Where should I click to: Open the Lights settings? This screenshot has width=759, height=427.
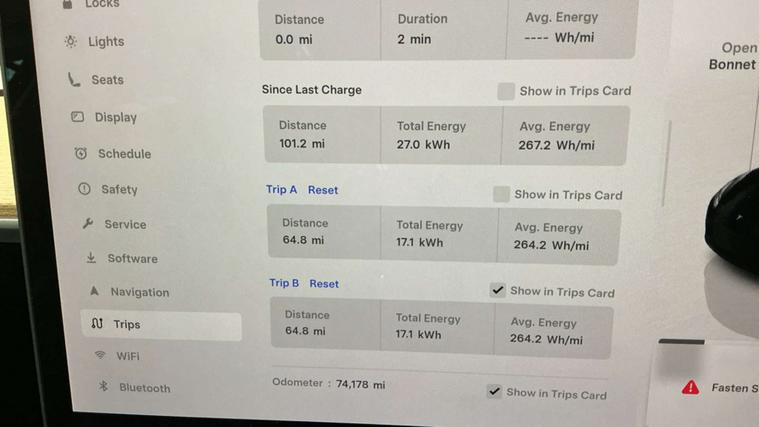(105, 42)
